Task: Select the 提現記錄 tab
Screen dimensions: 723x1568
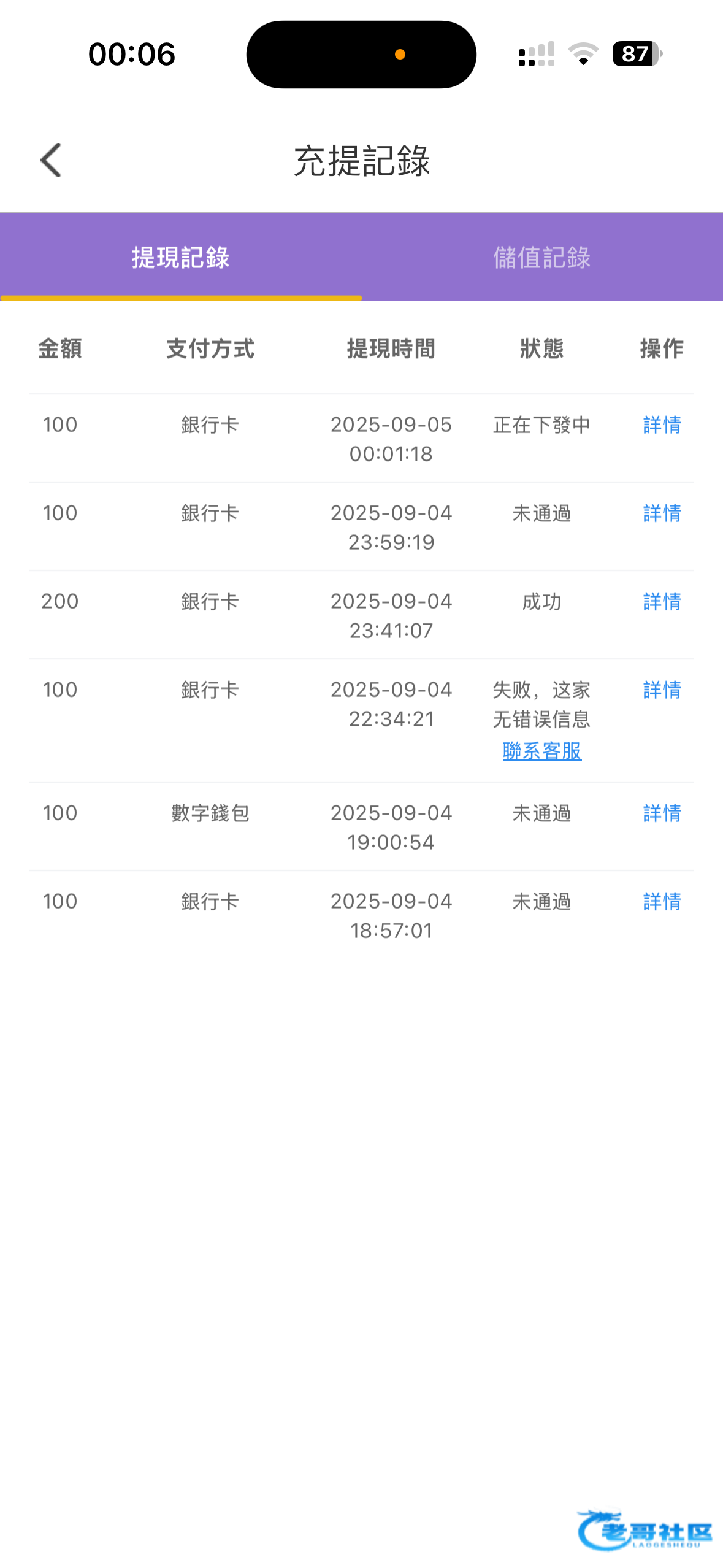Action: click(x=180, y=258)
